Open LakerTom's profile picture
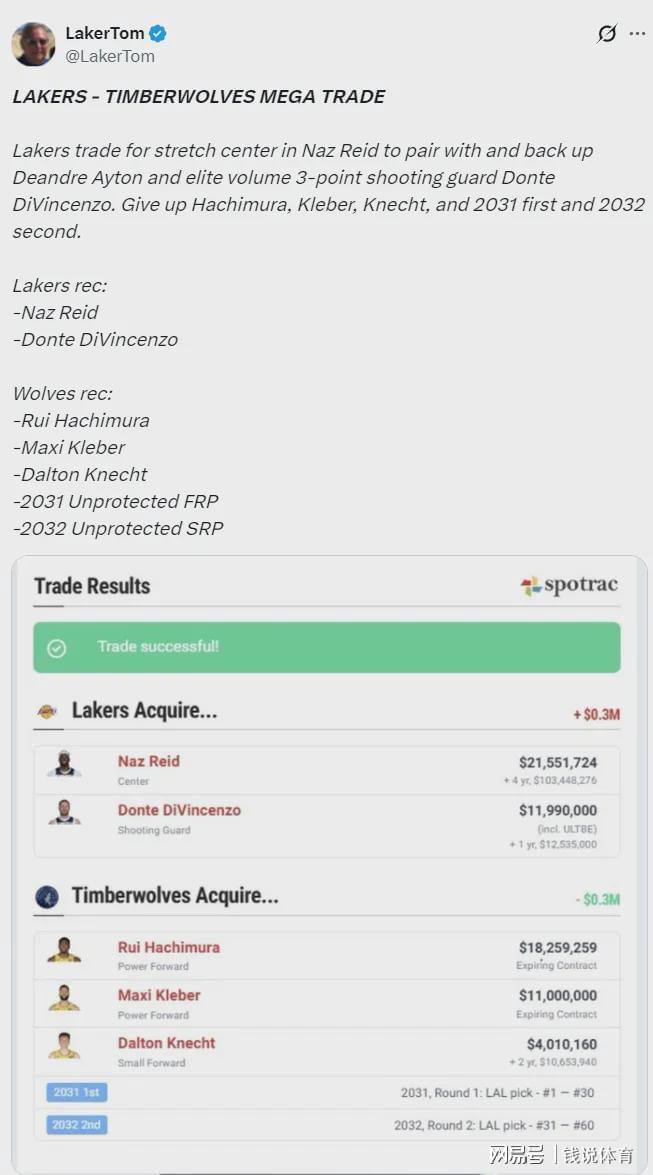 [33, 44]
